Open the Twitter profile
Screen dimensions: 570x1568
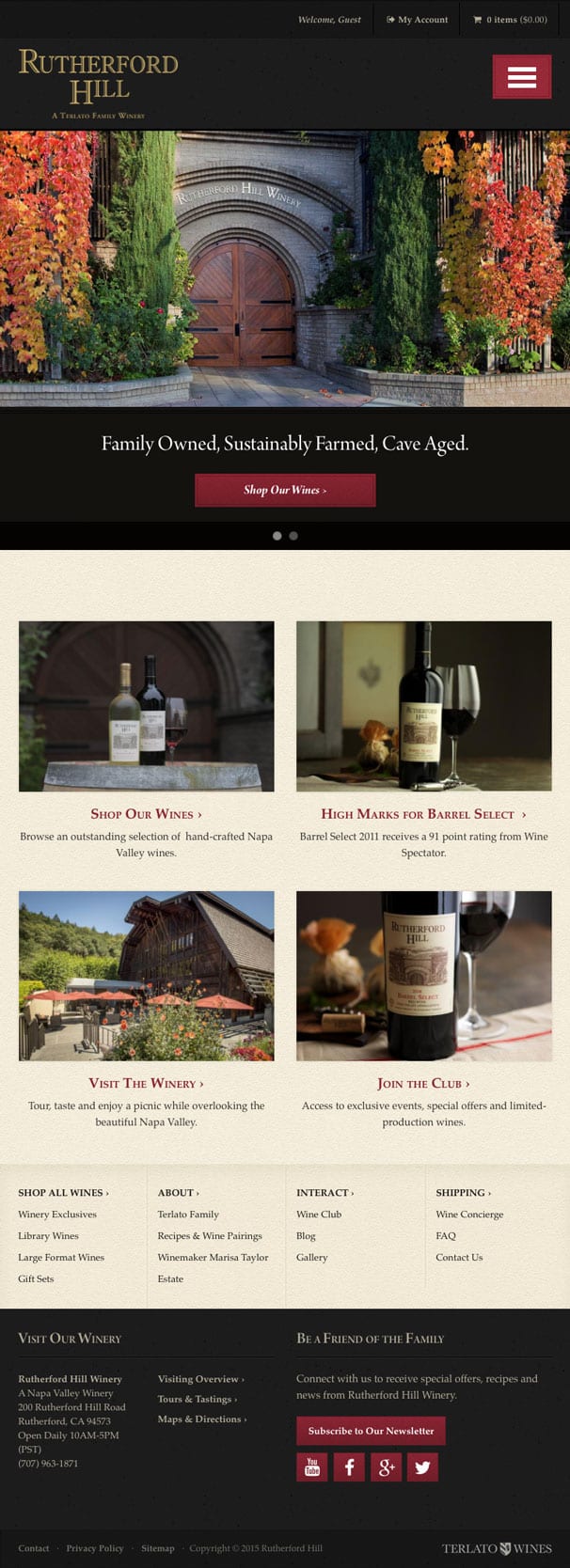point(422,1467)
